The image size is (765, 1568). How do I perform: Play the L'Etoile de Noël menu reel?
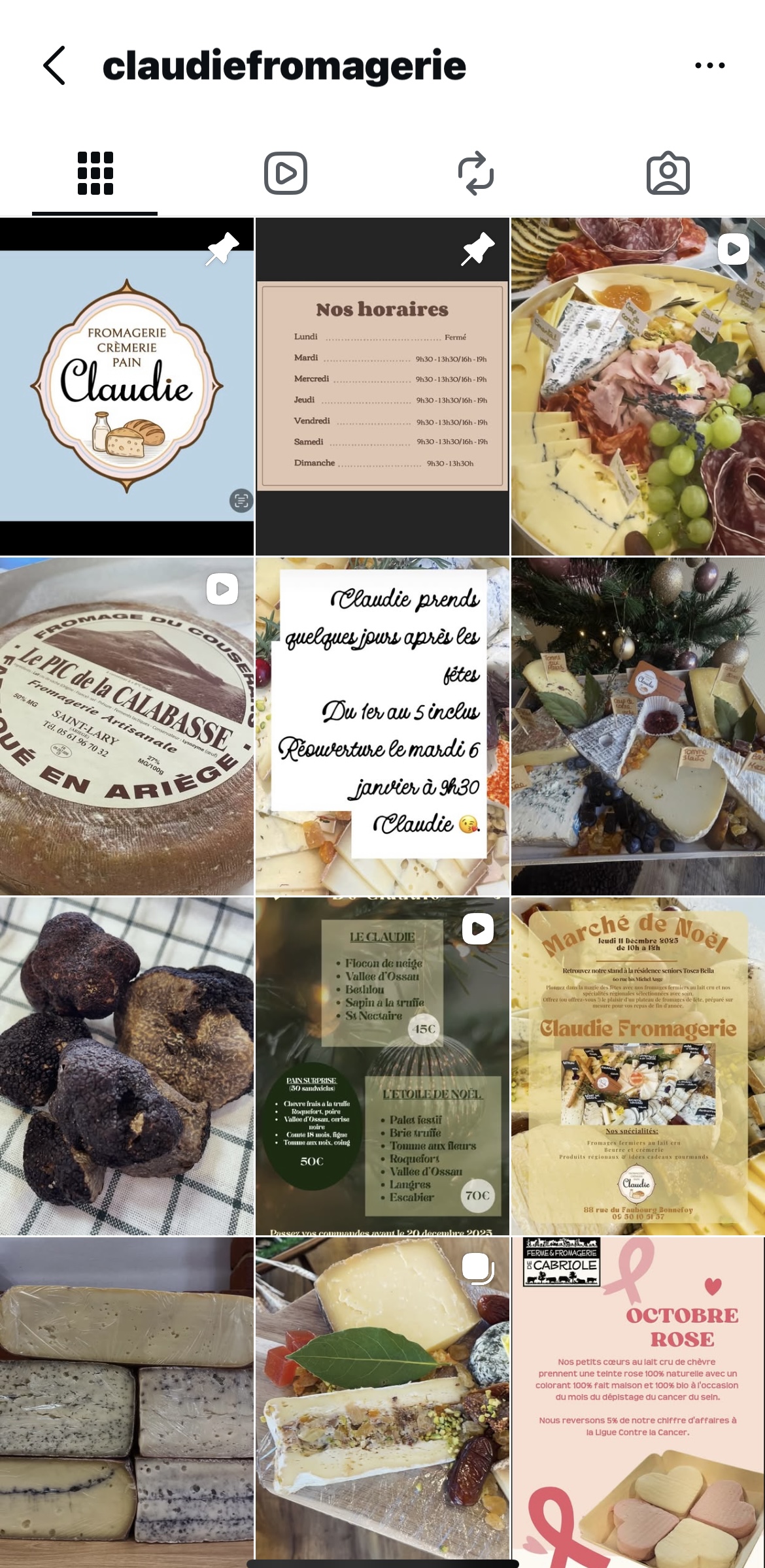tap(382, 1066)
